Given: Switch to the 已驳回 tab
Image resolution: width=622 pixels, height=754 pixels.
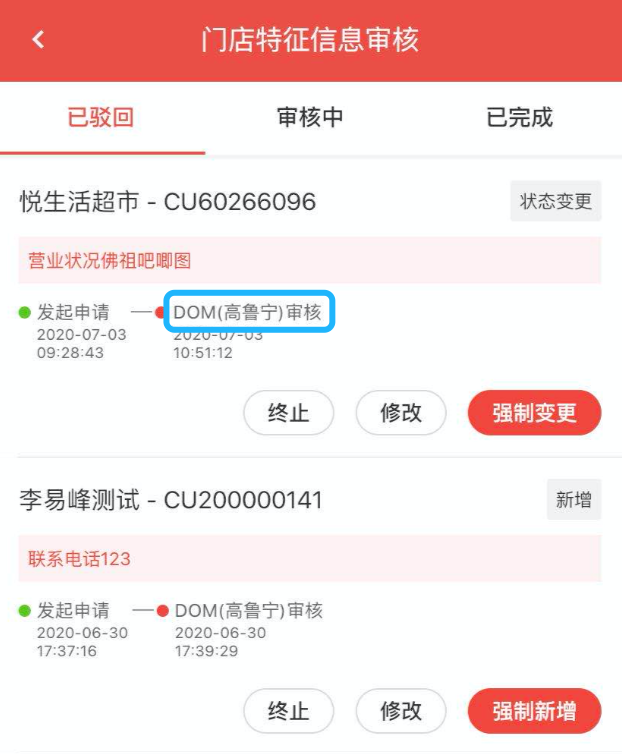Looking at the screenshot, I should (x=100, y=117).
